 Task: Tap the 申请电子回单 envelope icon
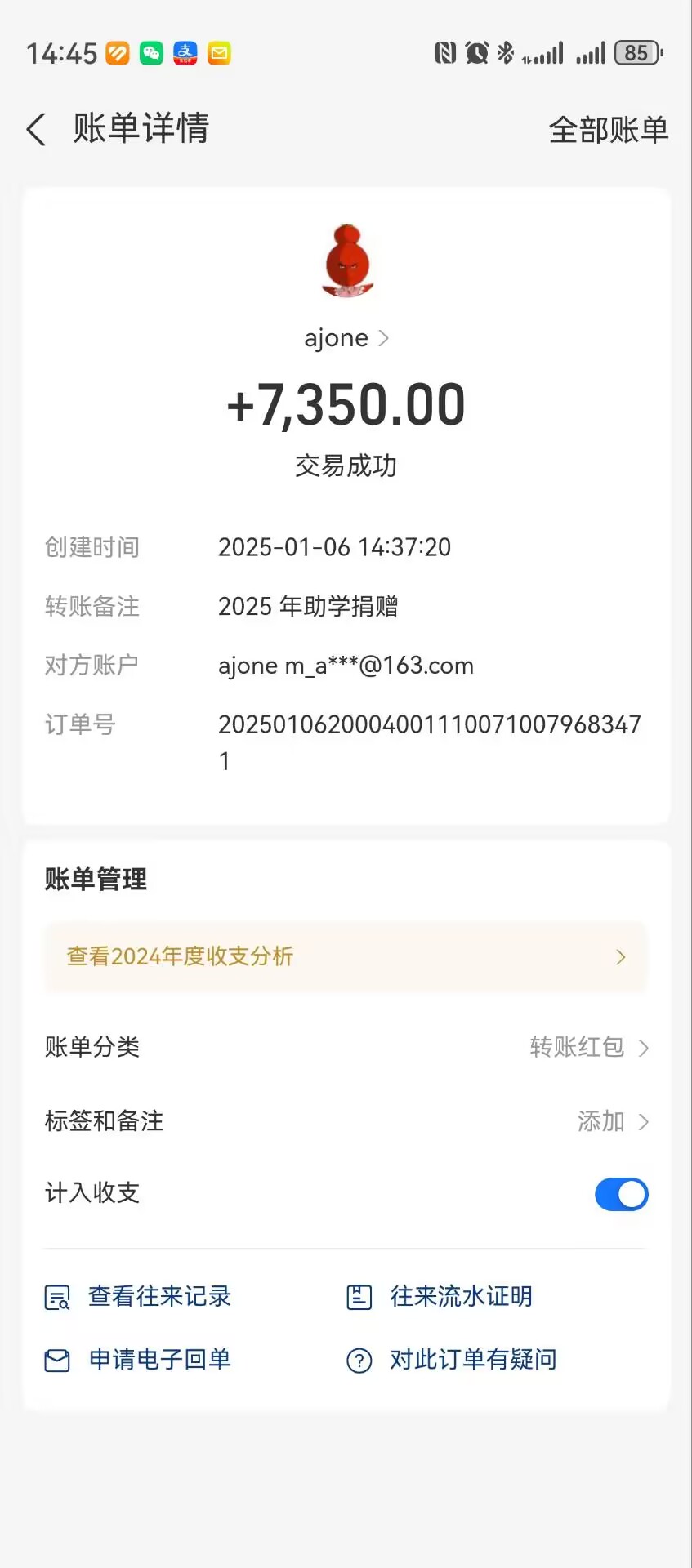point(56,1359)
